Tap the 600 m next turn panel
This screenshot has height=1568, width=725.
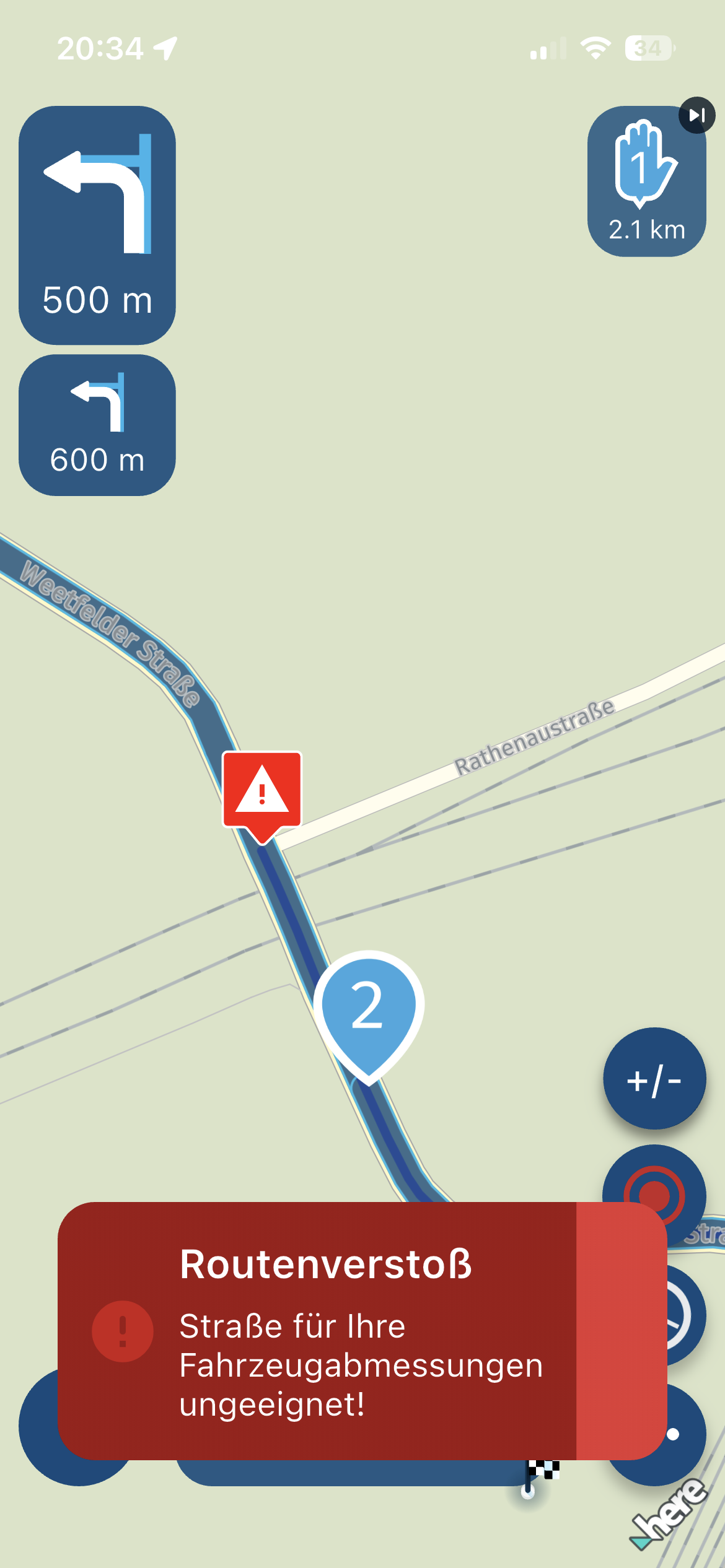[x=97, y=425]
